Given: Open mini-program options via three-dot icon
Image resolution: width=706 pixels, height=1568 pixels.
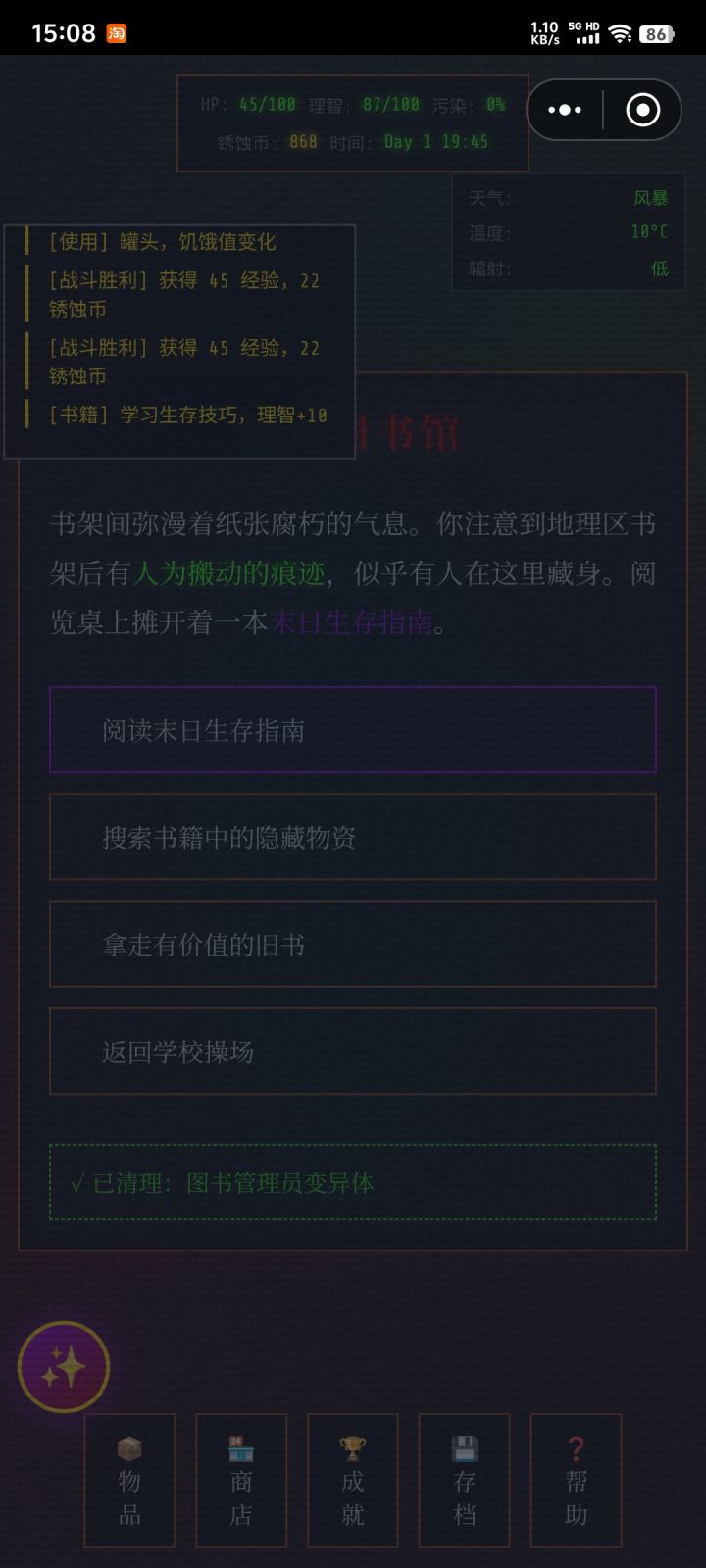Looking at the screenshot, I should pos(564,110).
